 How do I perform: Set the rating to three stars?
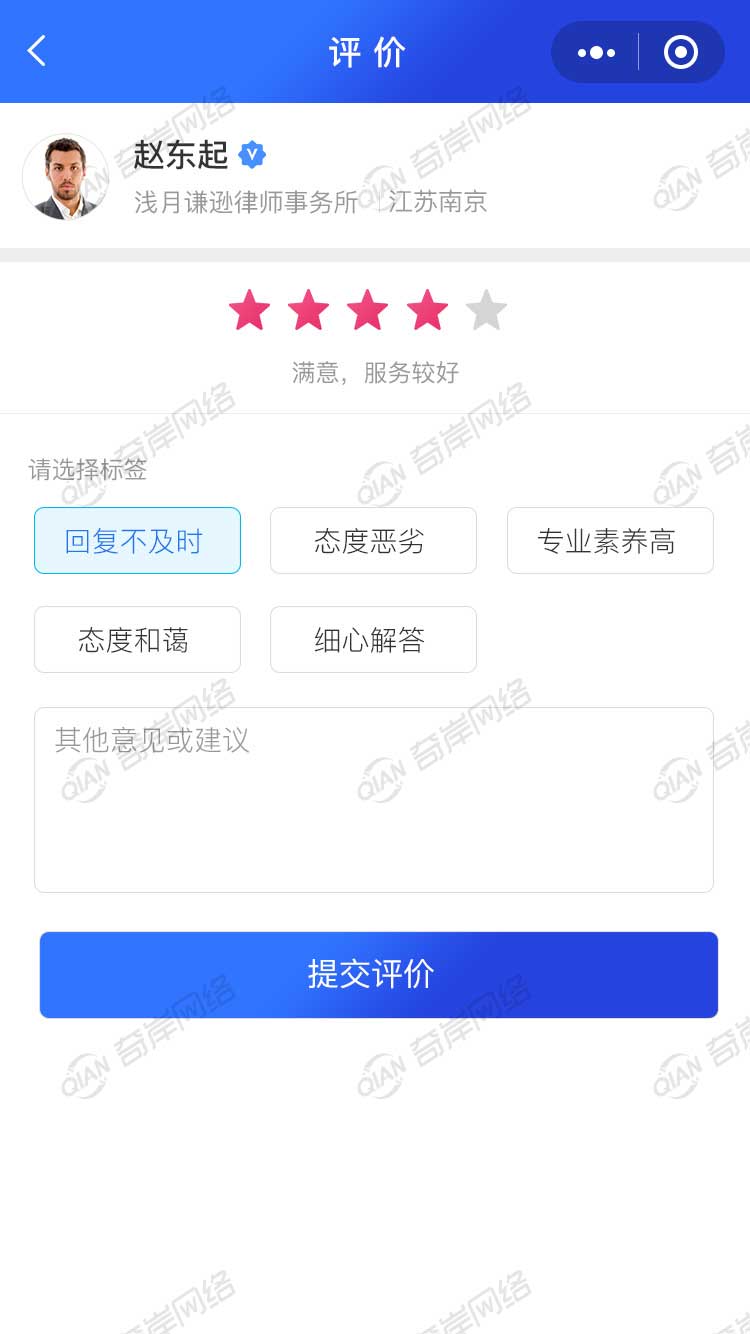tap(368, 310)
